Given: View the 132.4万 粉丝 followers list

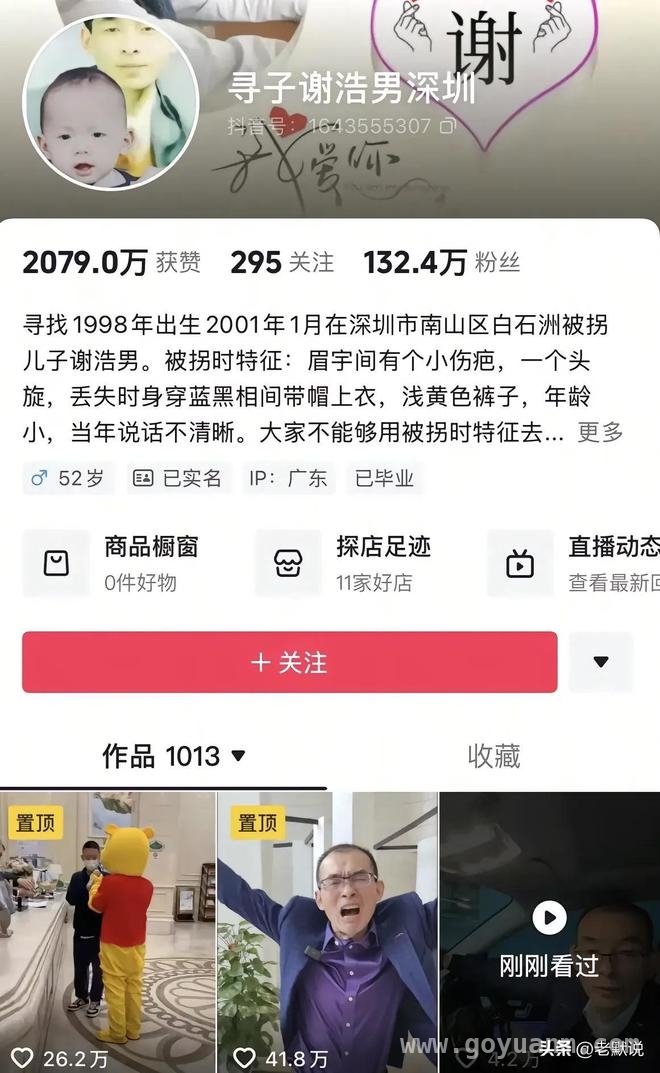Looking at the screenshot, I should click(x=441, y=263).
